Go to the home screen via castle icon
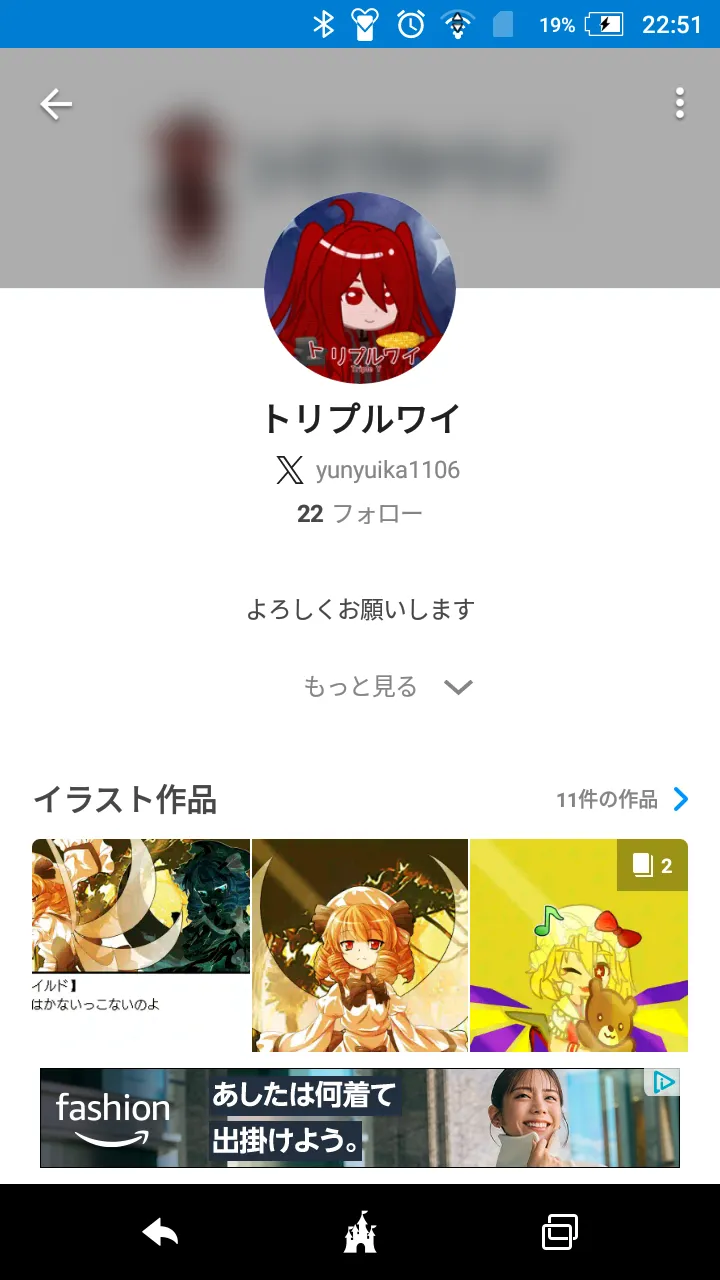 coord(360,1232)
